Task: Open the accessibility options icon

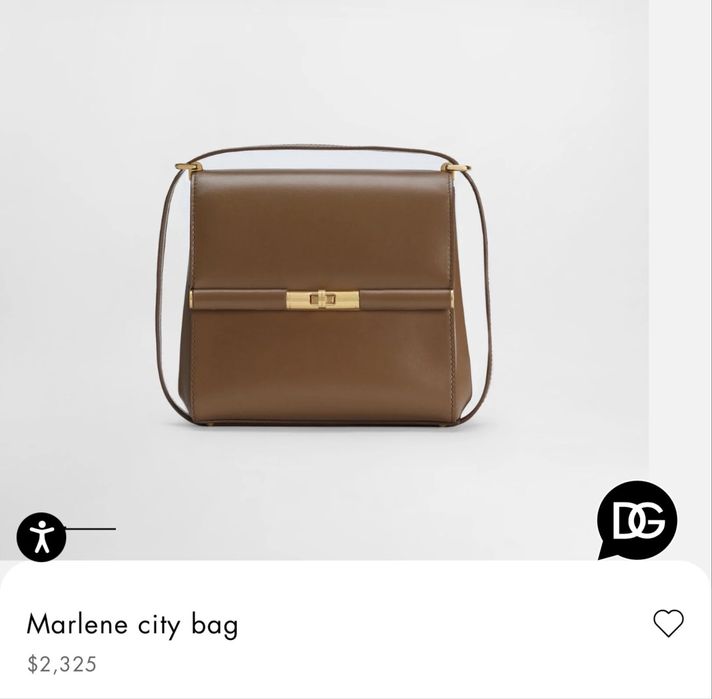Action: point(41,537)
